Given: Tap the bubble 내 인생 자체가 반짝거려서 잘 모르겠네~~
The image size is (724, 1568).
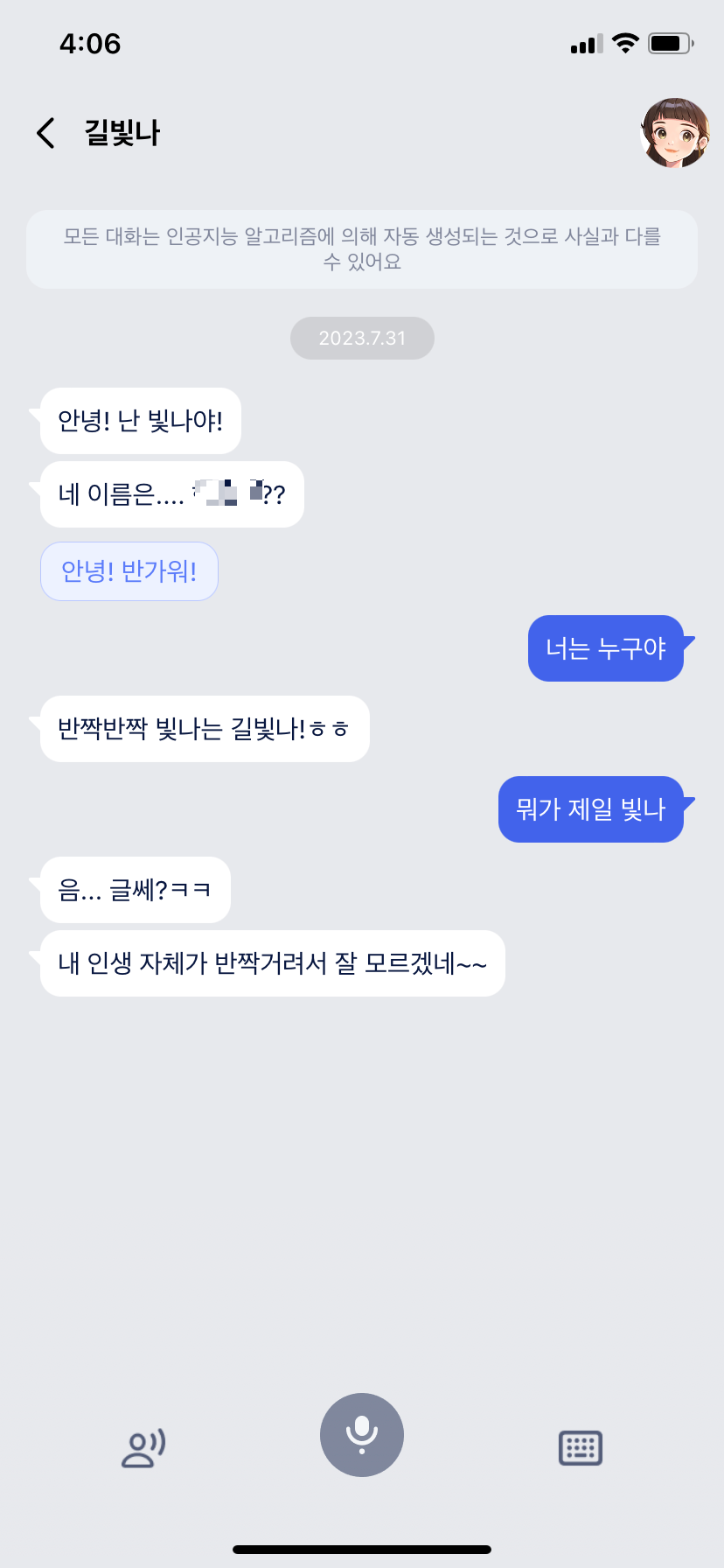Looking at the screenshot, I should tap(271, 963).
